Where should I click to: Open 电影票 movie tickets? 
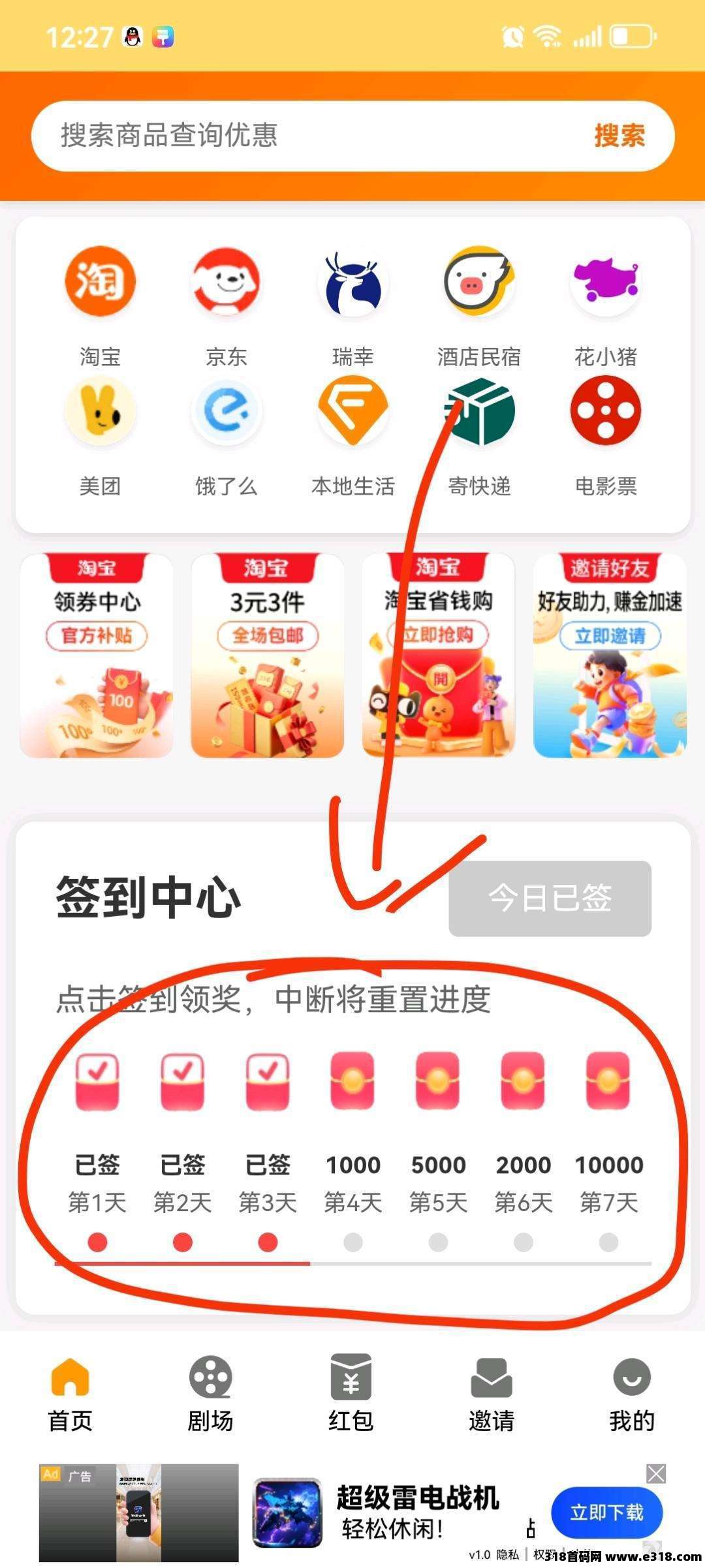coord(605,412)
